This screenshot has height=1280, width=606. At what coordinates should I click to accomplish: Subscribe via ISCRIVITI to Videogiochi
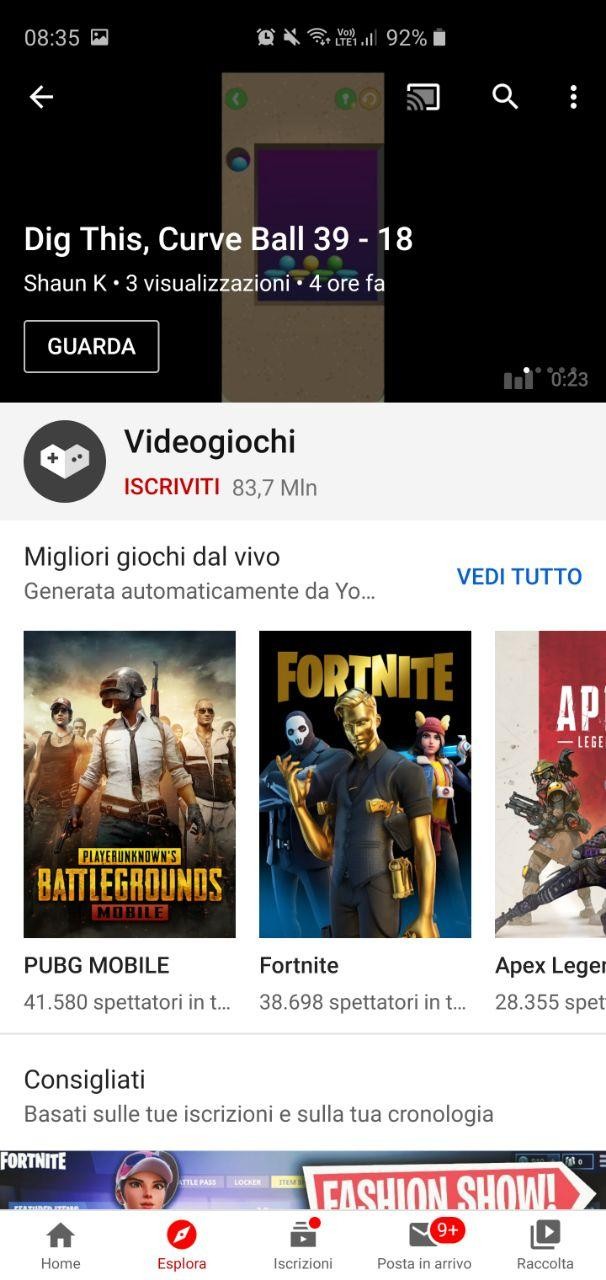point(171,487)
